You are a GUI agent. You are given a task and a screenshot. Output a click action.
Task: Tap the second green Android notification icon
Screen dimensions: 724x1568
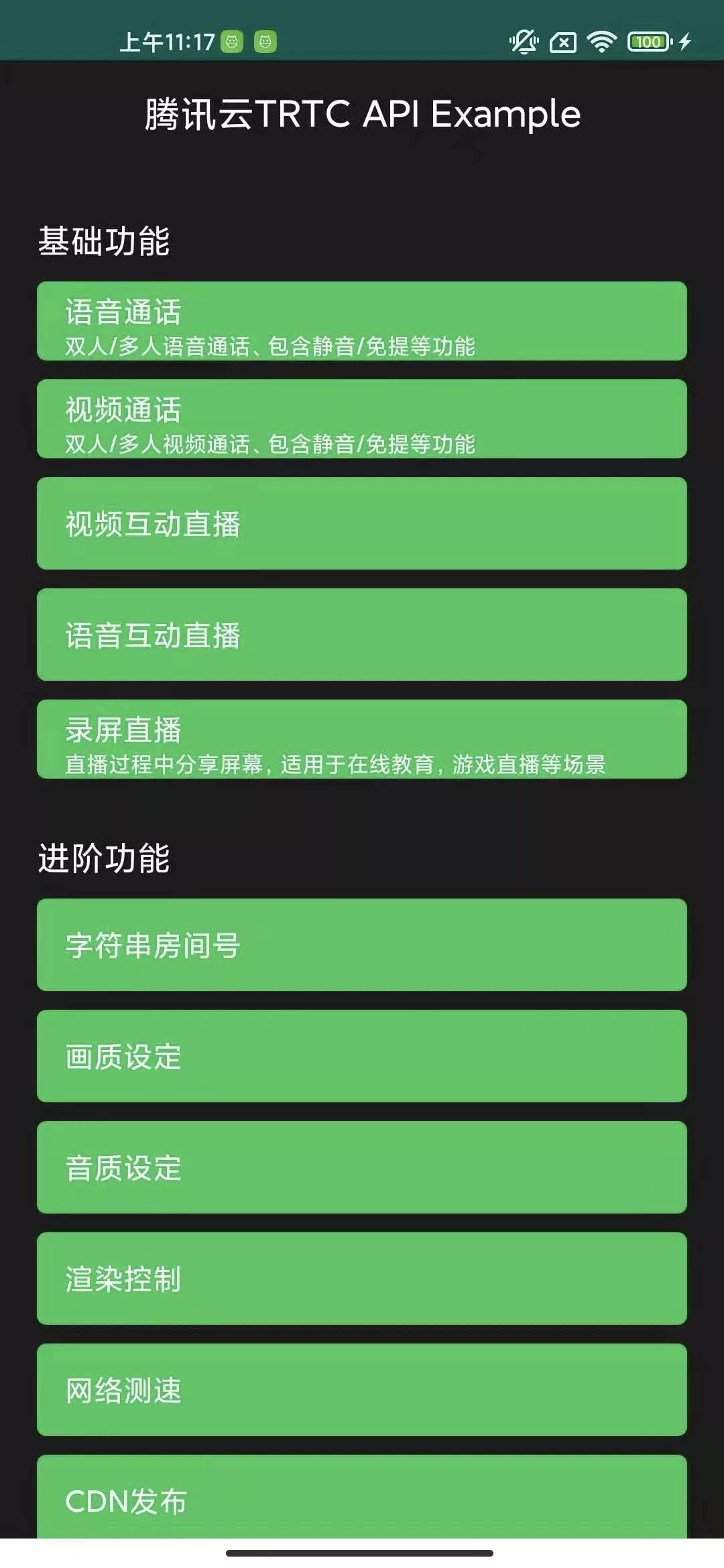point(267,42)
